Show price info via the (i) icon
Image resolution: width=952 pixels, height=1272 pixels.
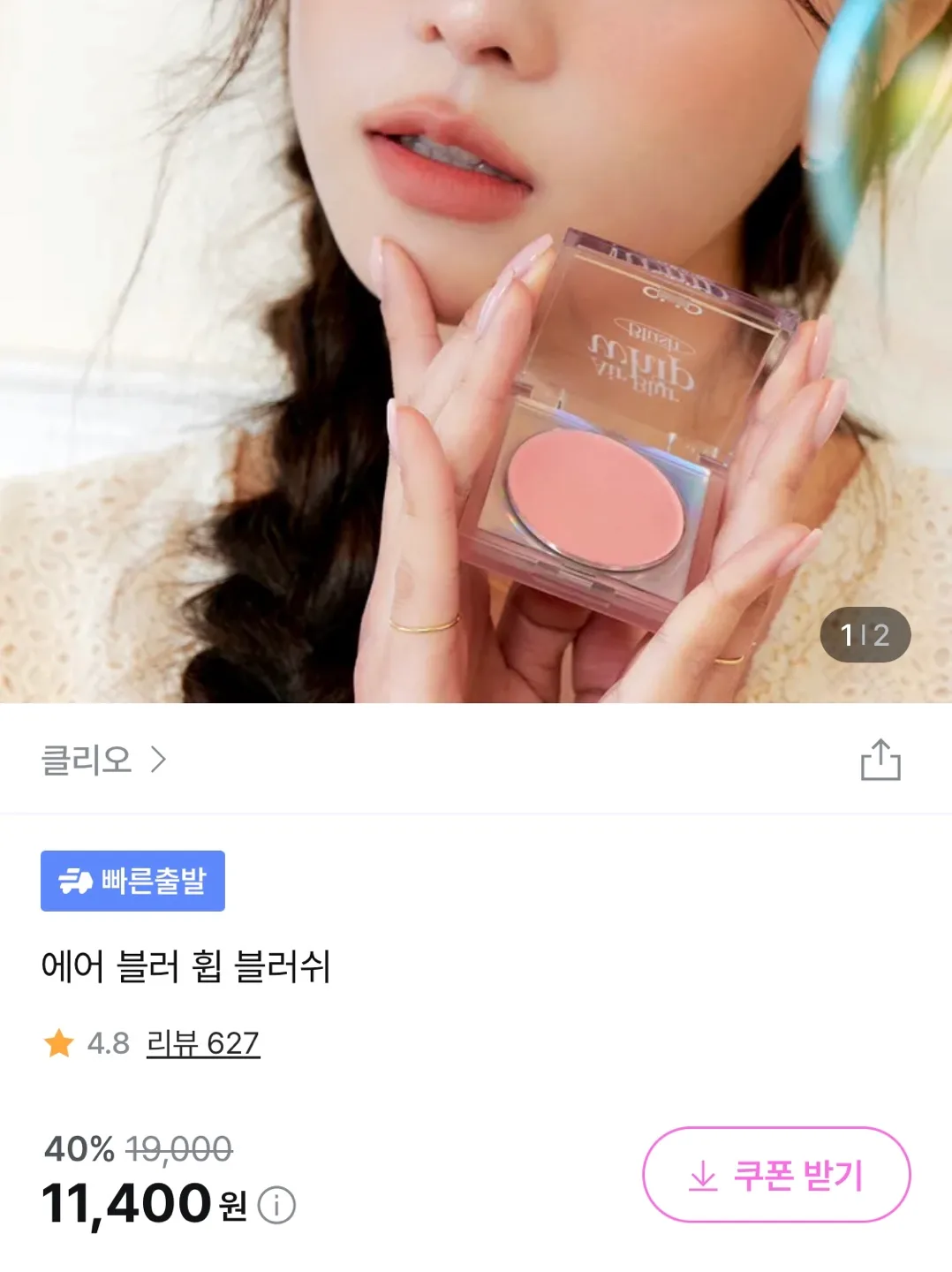[276, 1205]
